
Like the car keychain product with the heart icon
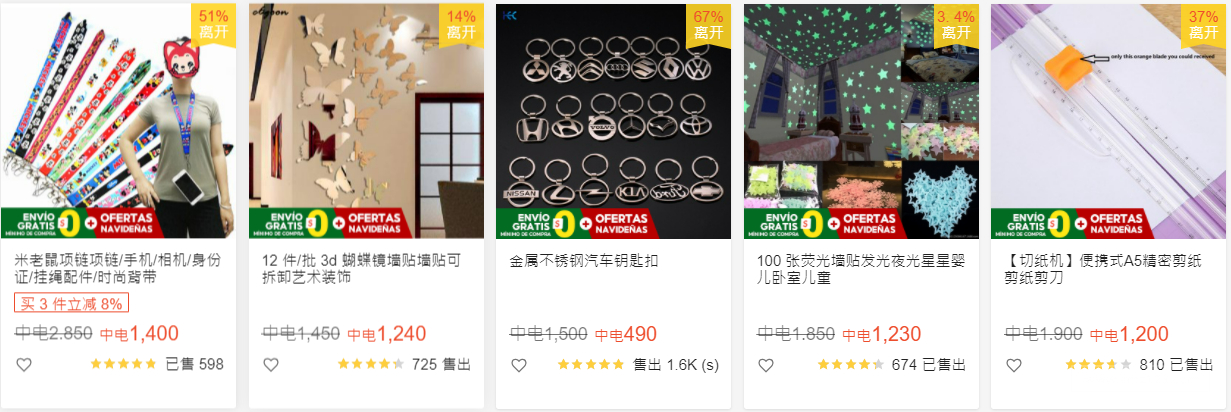point(518,365)
